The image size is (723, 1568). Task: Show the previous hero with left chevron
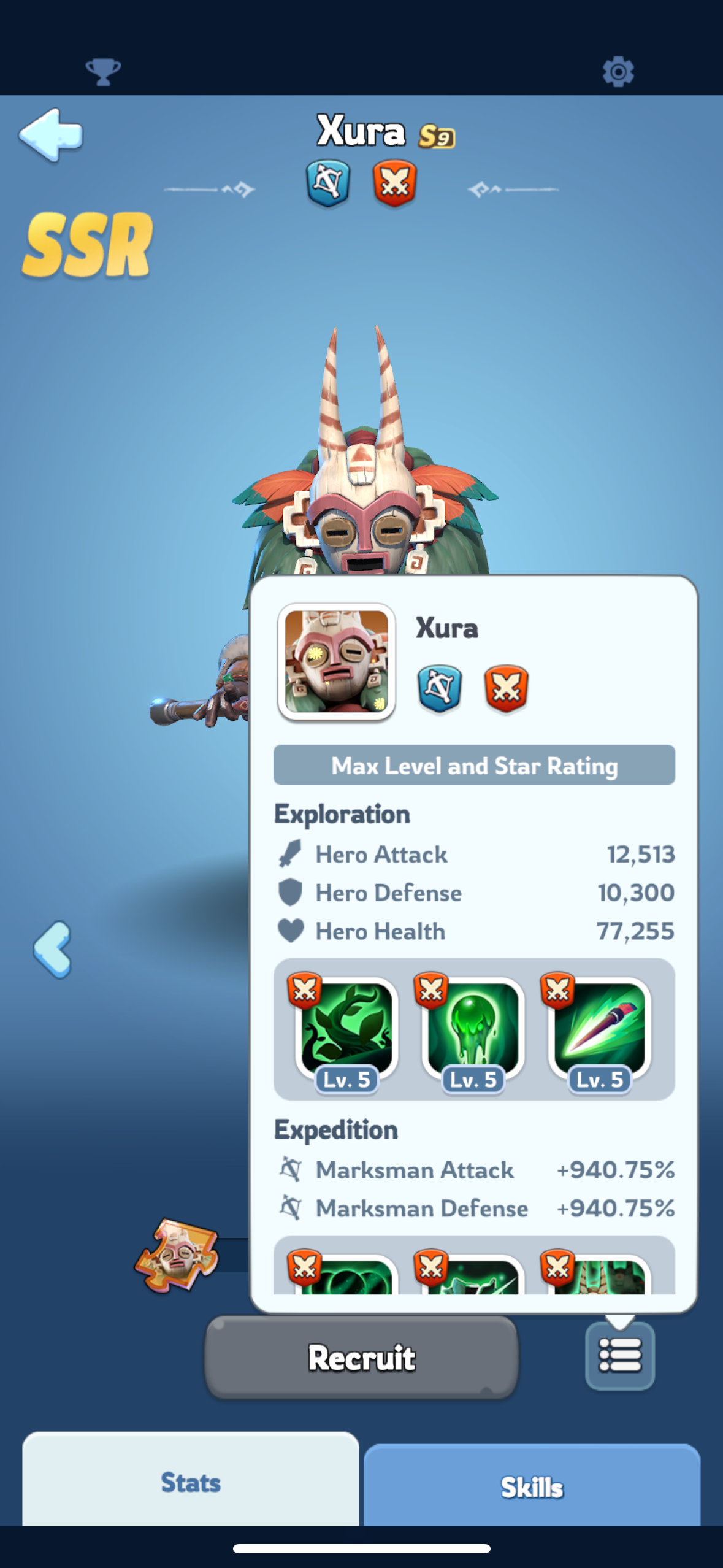coord(53,949)
